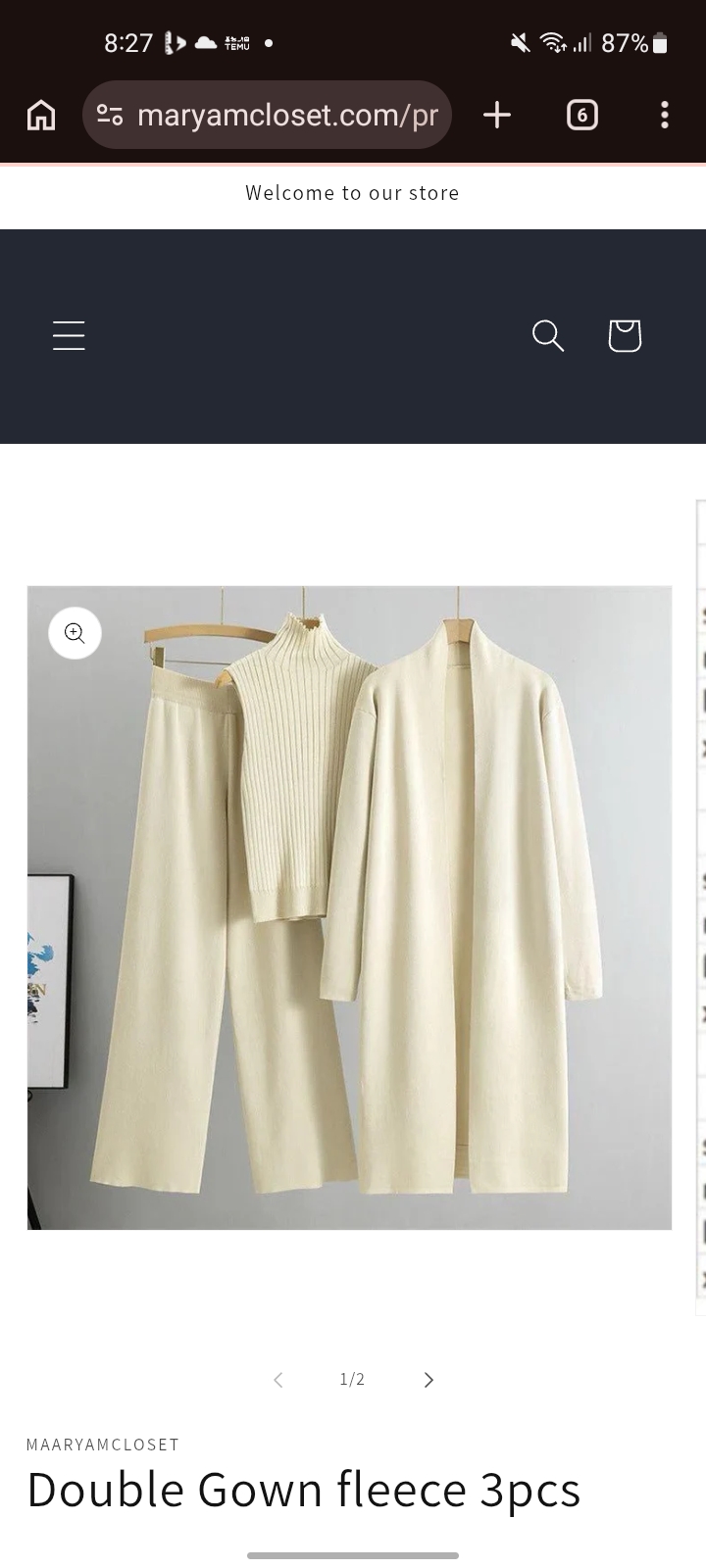Tap the maryamcloset.com address bar

pyautogui.click(x=267, y=116)
